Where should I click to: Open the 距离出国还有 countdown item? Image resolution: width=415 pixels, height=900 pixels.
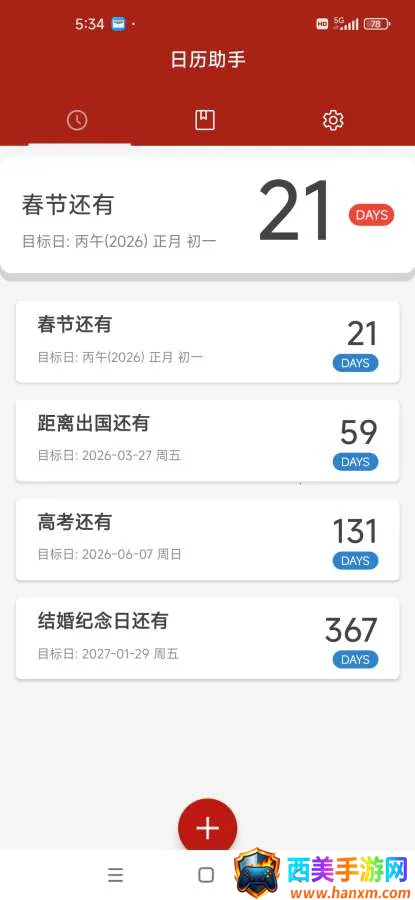[207, 440]
